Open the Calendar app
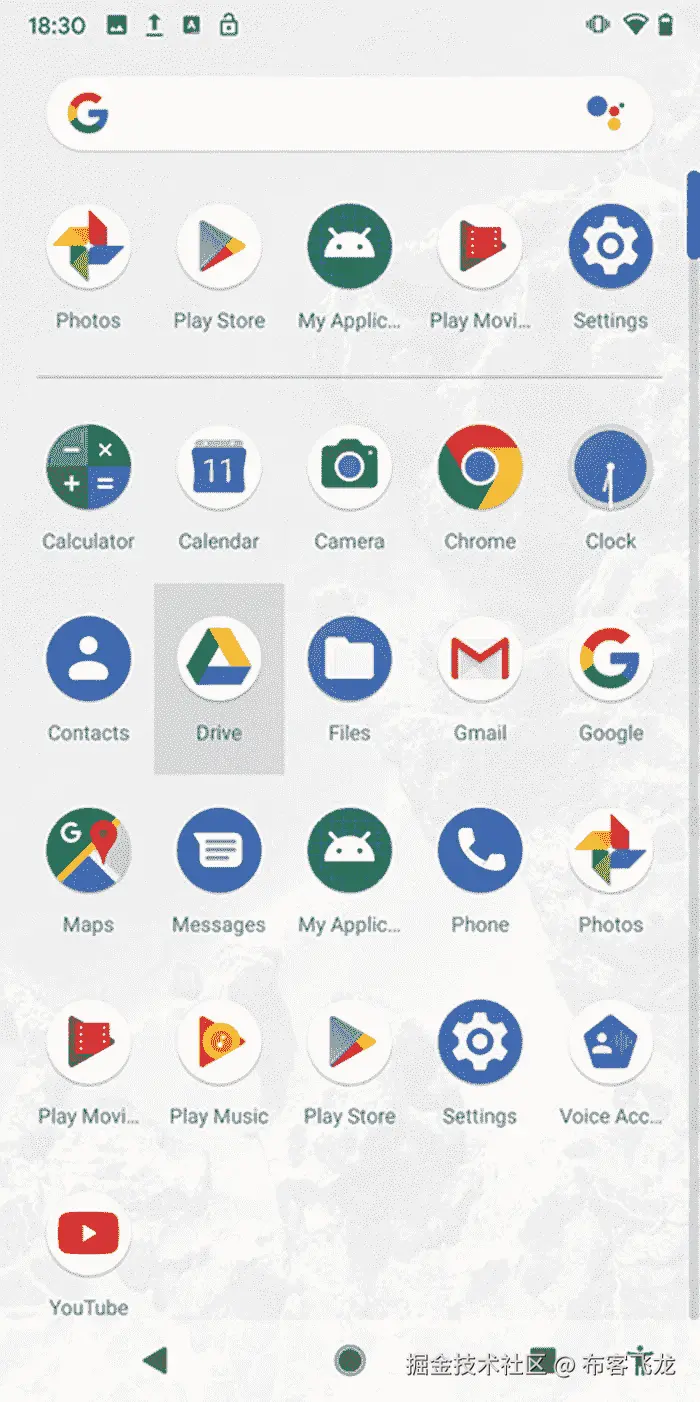This screenshot has width=700, height=1402. pyautogui.click(x=219, y=467)
